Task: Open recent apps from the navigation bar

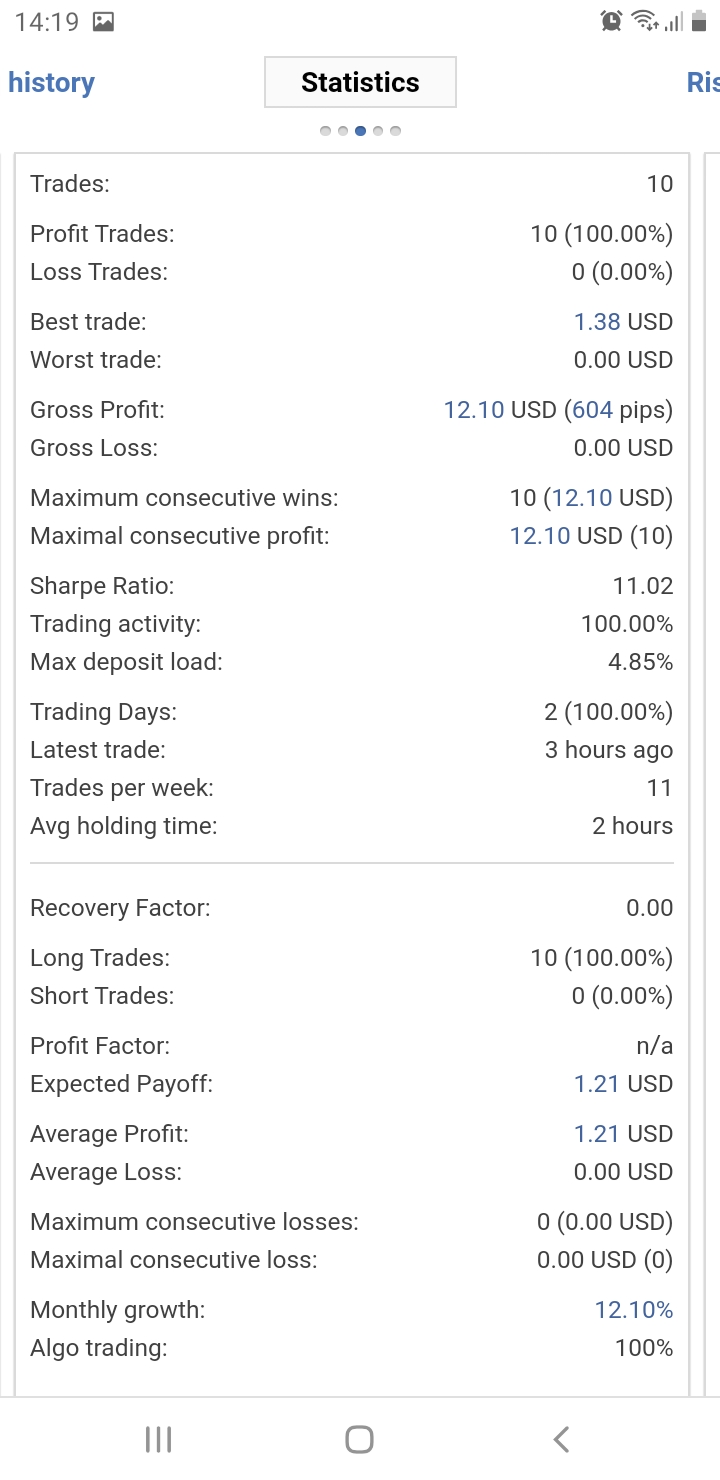Action: tap(159, 1439)
